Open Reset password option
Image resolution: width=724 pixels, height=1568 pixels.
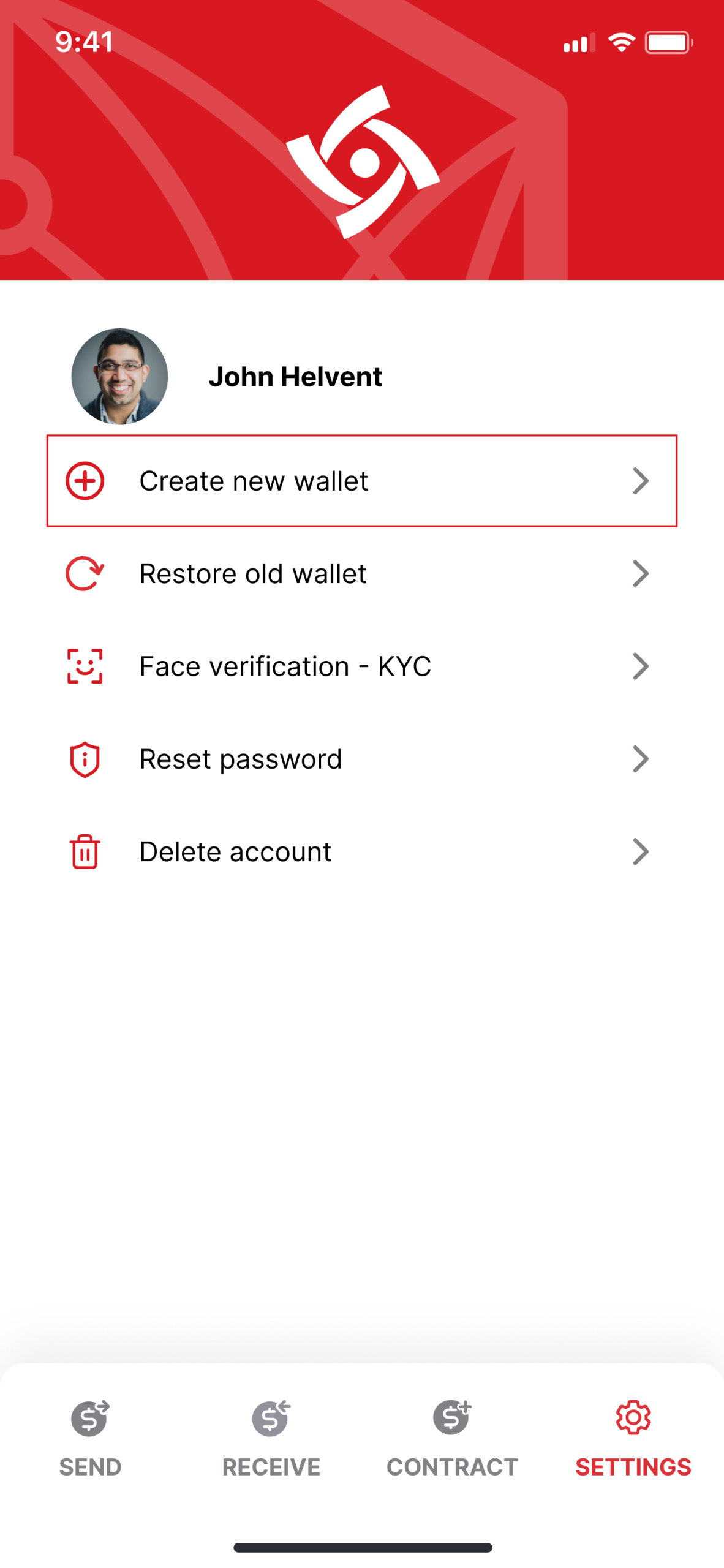pos(362,759)
